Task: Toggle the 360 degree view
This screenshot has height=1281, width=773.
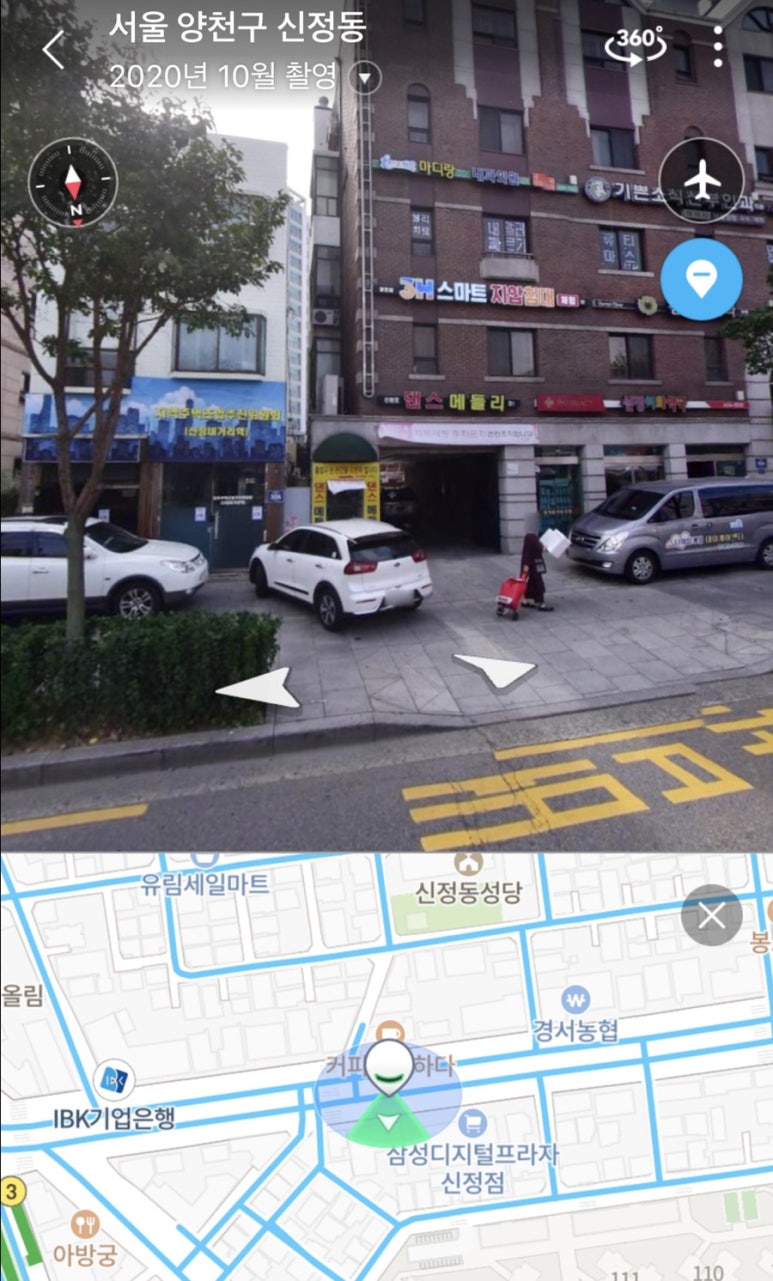Action: click(637, 44)
